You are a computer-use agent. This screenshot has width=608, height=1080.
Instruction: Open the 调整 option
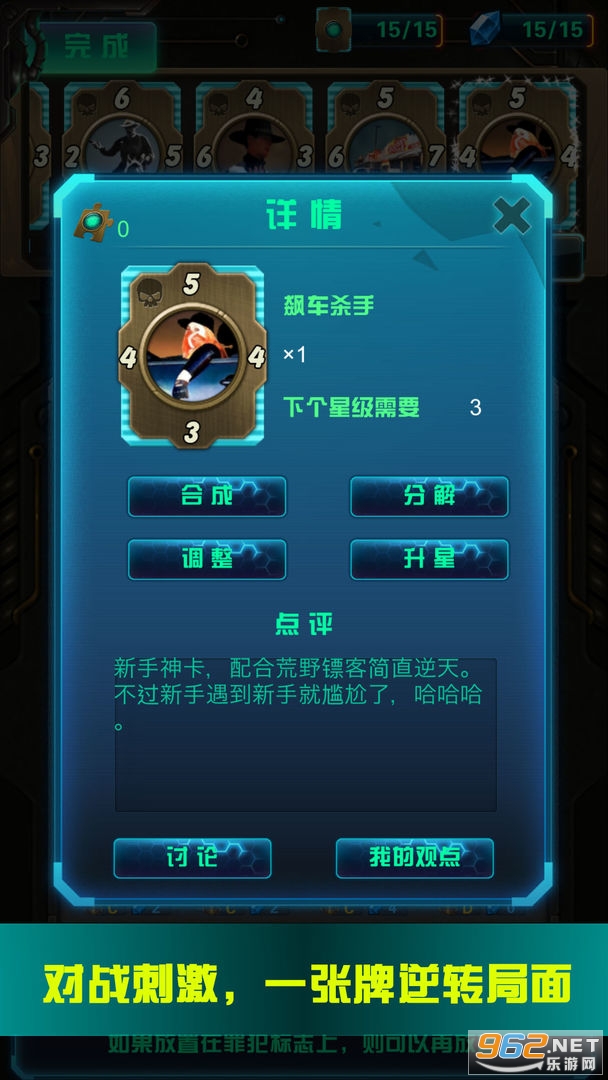click(207, 559)
